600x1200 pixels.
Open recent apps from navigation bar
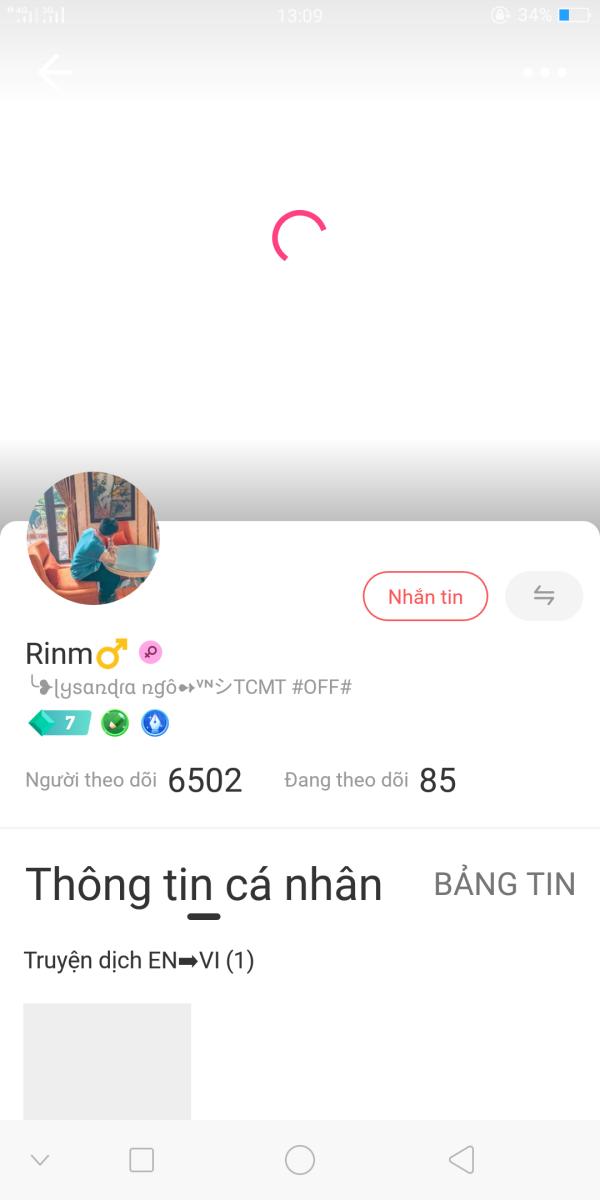pos(142,1160)
